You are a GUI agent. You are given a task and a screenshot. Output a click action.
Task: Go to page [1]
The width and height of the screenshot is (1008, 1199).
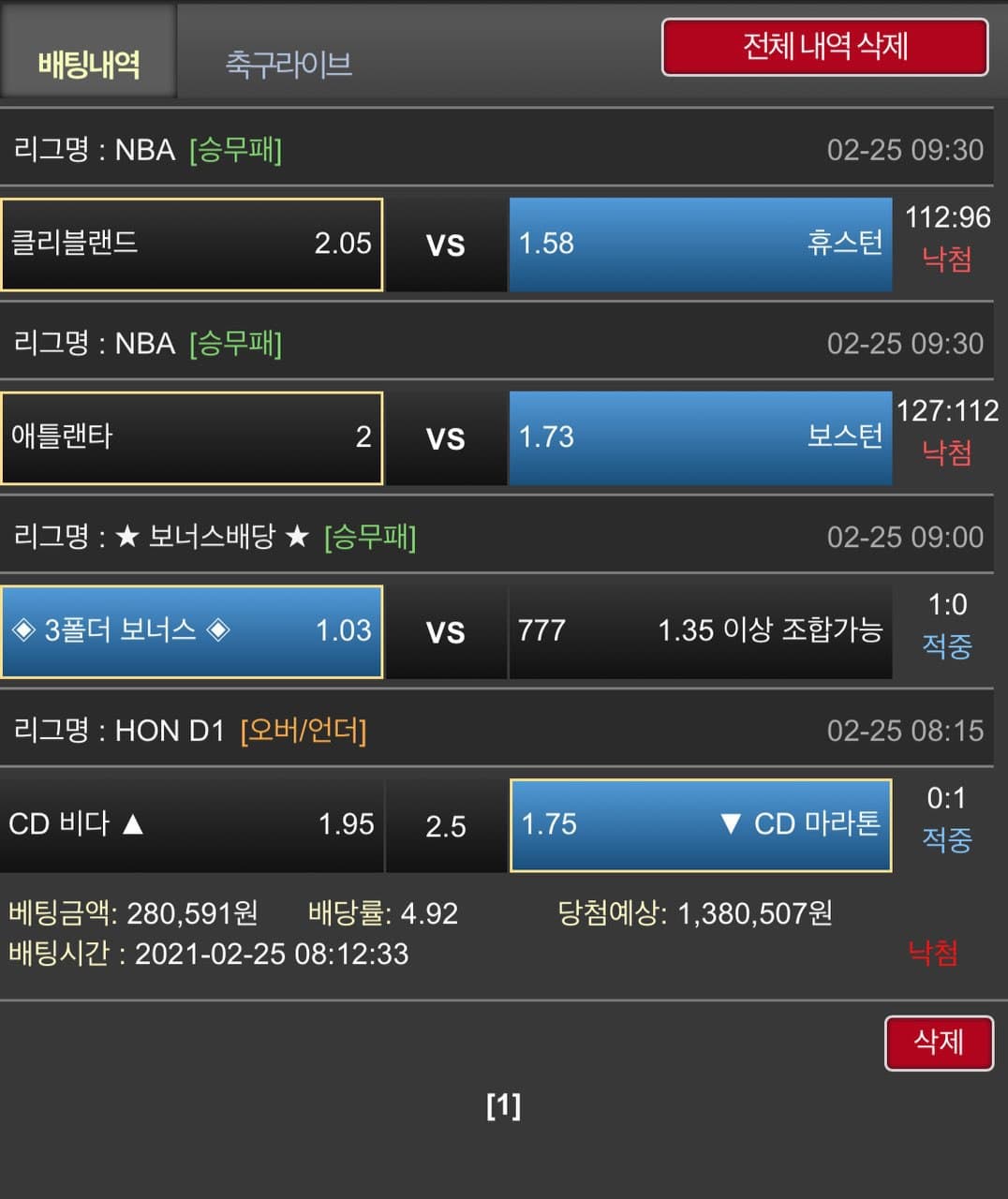click(x=503, y=1106)
